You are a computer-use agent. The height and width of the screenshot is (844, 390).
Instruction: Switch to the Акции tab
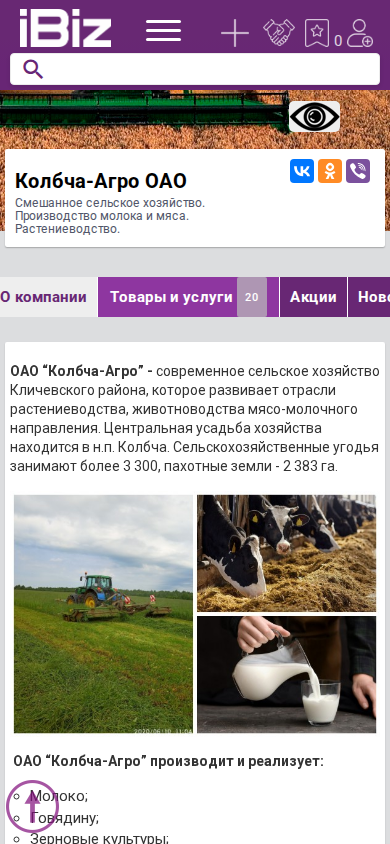[x=313, y=297]
